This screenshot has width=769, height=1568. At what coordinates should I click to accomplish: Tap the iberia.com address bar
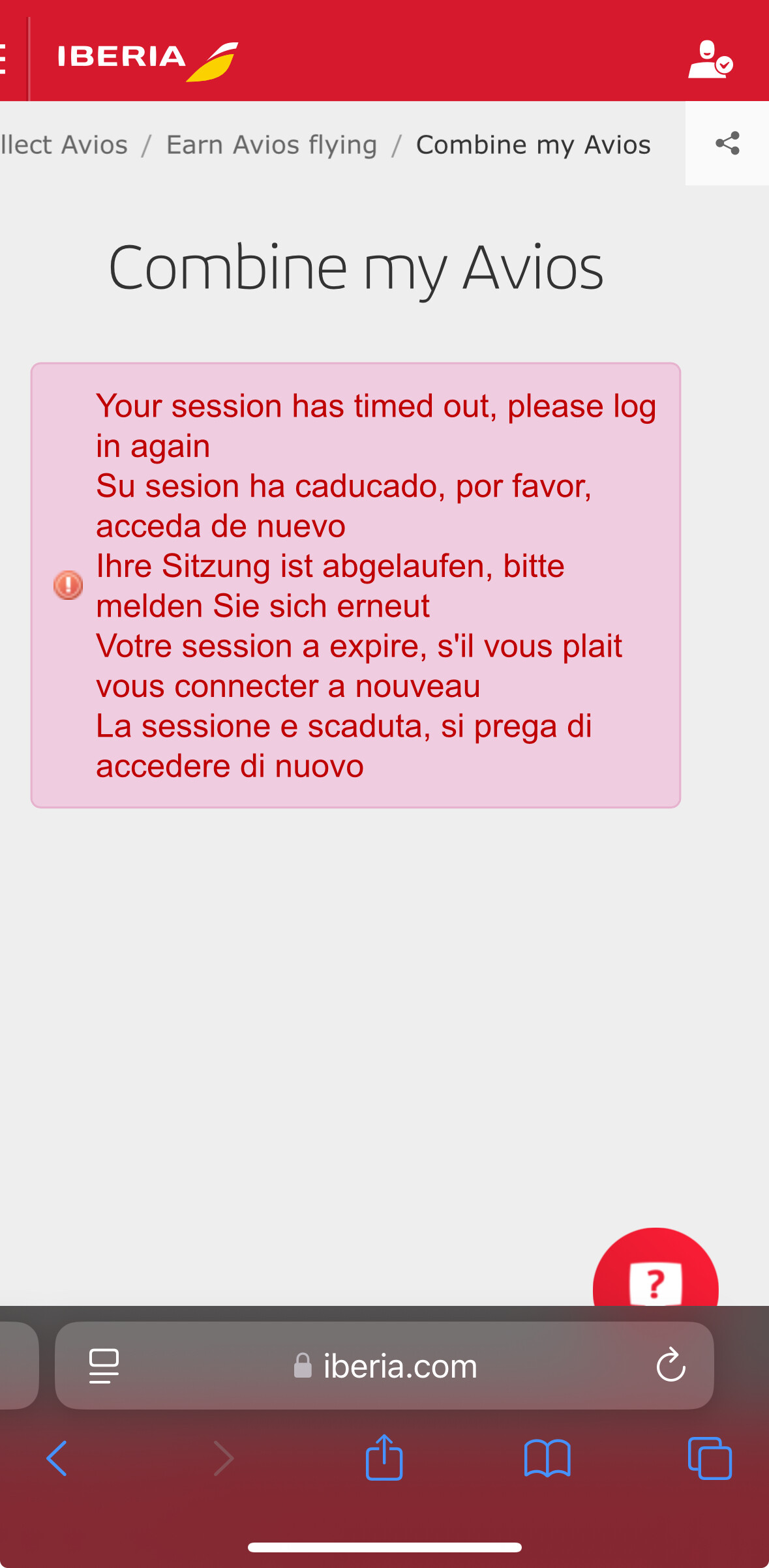(399, 1366)
